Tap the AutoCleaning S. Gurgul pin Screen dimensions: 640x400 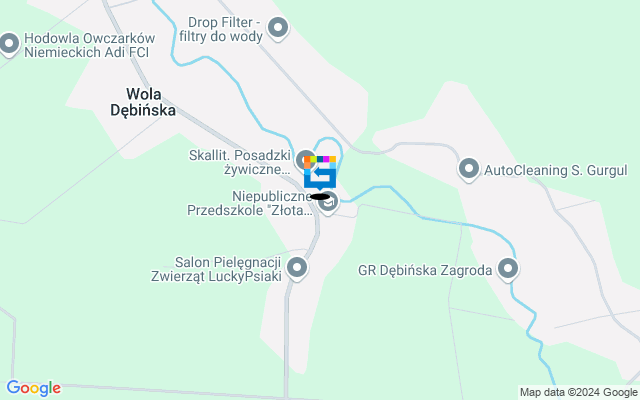click(x=469, y=169)
